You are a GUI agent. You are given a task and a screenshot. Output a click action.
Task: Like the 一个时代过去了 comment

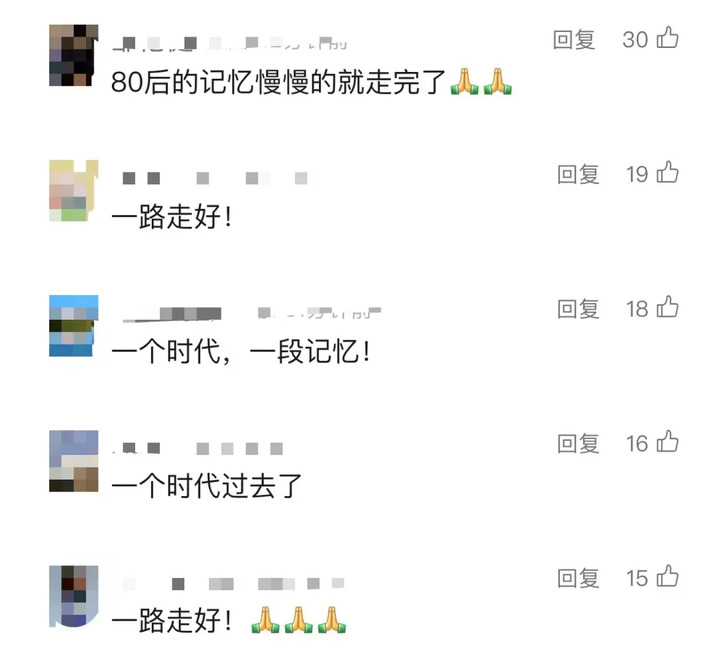(x=667, y=442)
